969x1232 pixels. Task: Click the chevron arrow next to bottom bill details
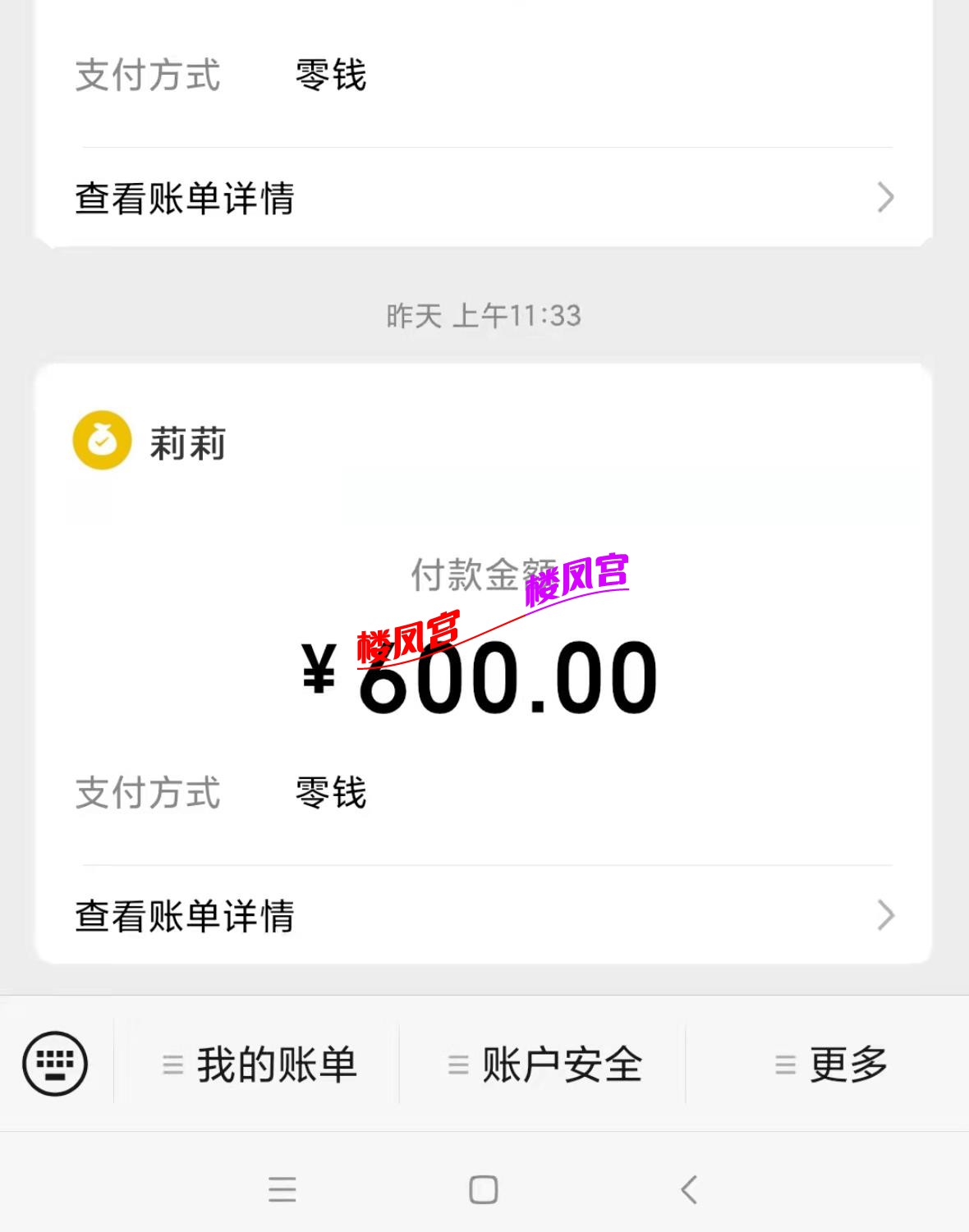[884, 915]
